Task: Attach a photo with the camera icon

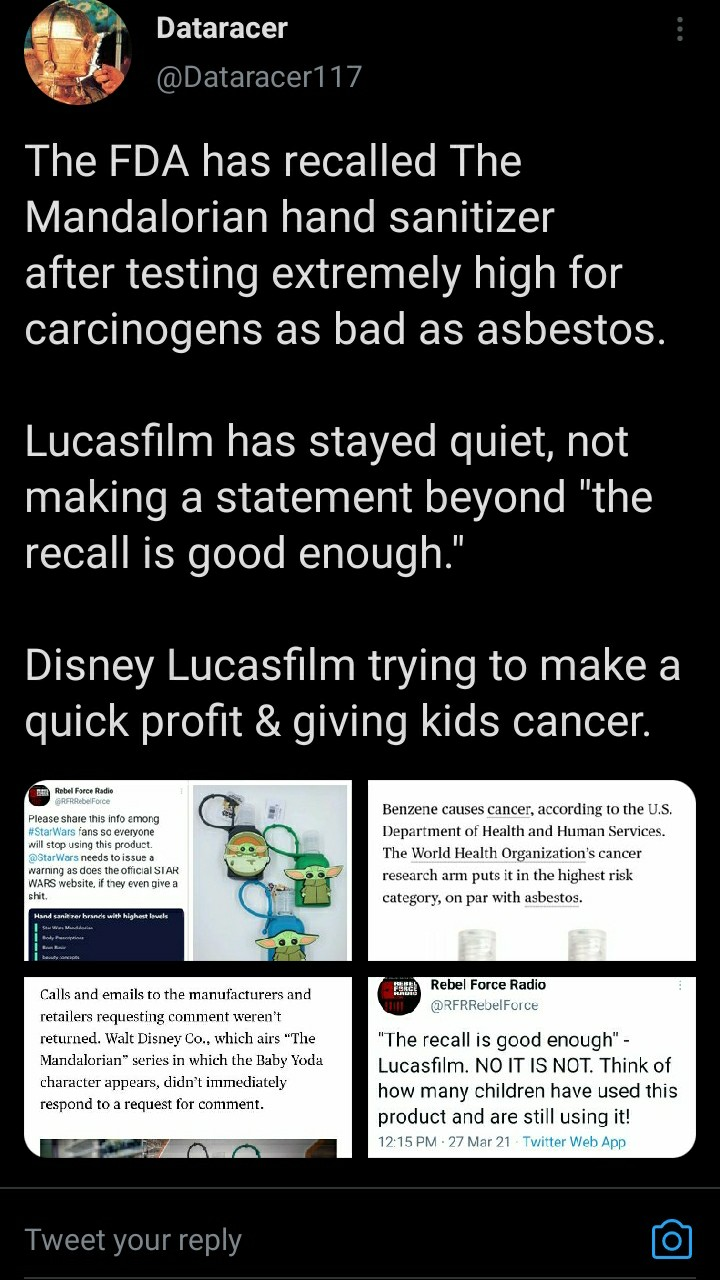Action: coord(672,1240)
